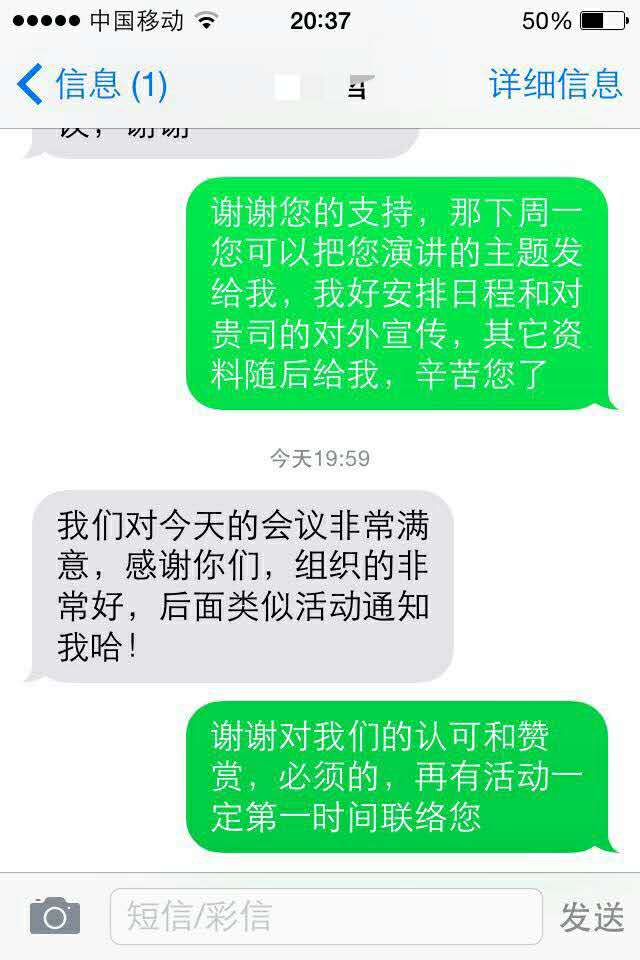This screenshot has height=960, width=640.
Task: Go back to the 信息 messages list
Action: 90,84
